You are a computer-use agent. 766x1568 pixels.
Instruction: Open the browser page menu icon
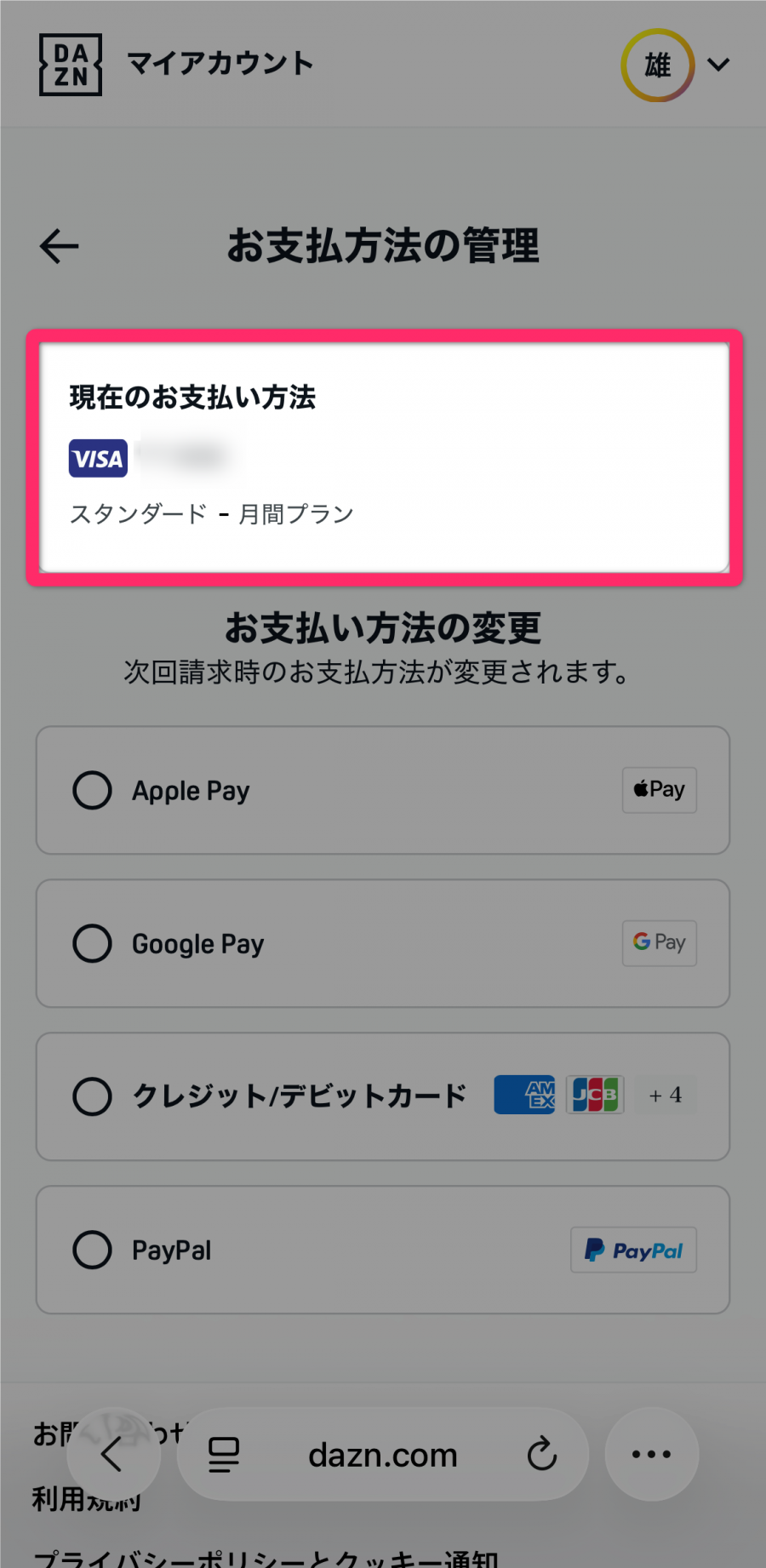pos(224,1454)
